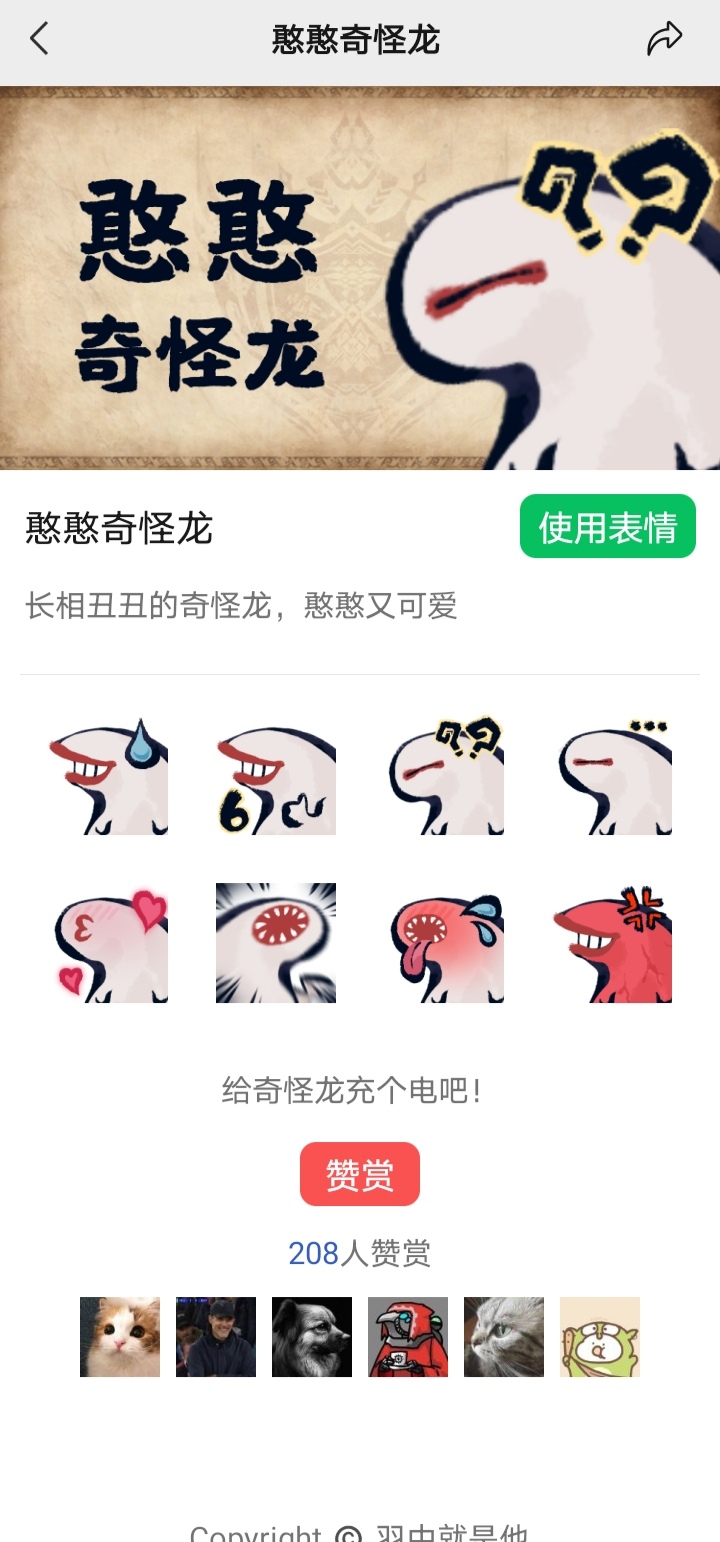Open the orange-white kitten supporter avatar
This screenshot has height=1542, width=720.
(x=120, y=1337)
